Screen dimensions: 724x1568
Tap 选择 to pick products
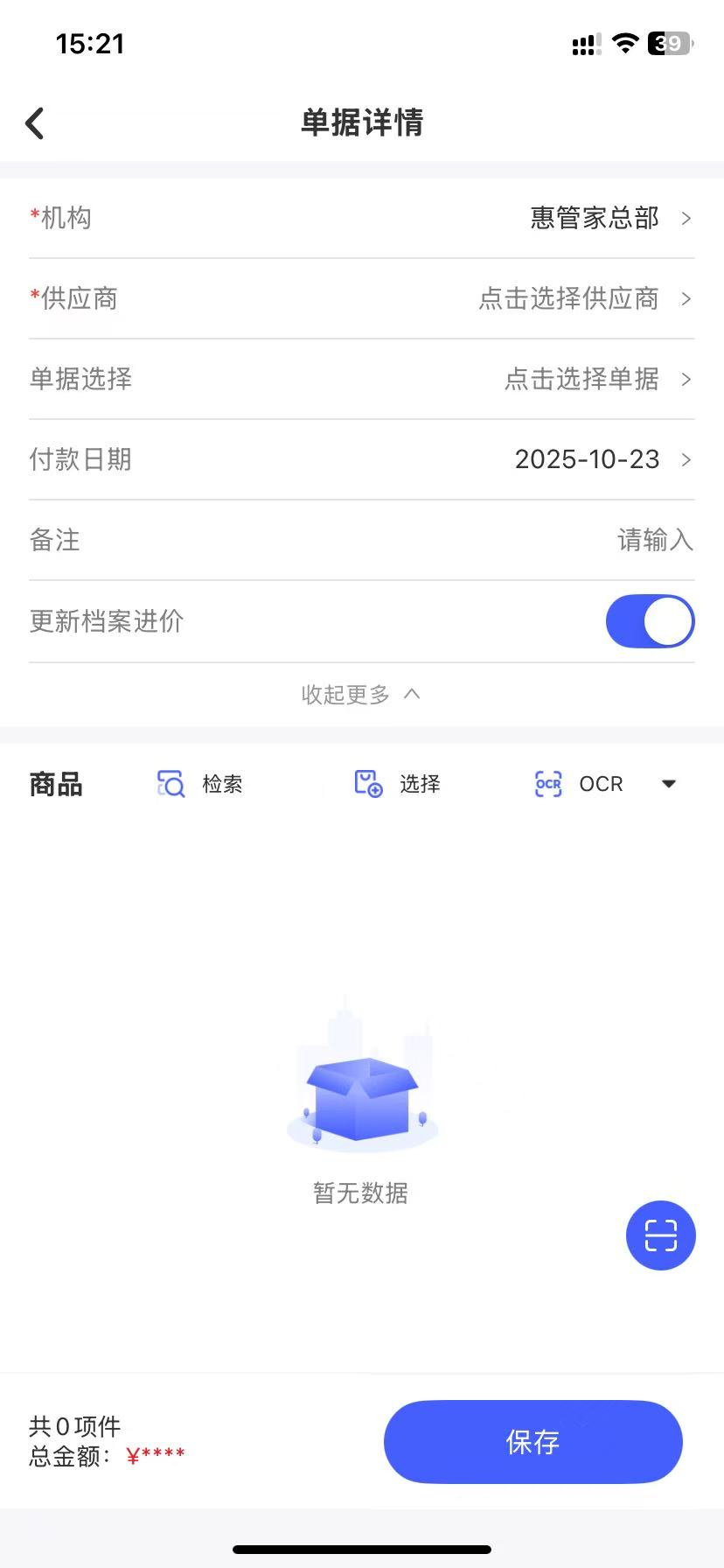click(x=398, y=784)
